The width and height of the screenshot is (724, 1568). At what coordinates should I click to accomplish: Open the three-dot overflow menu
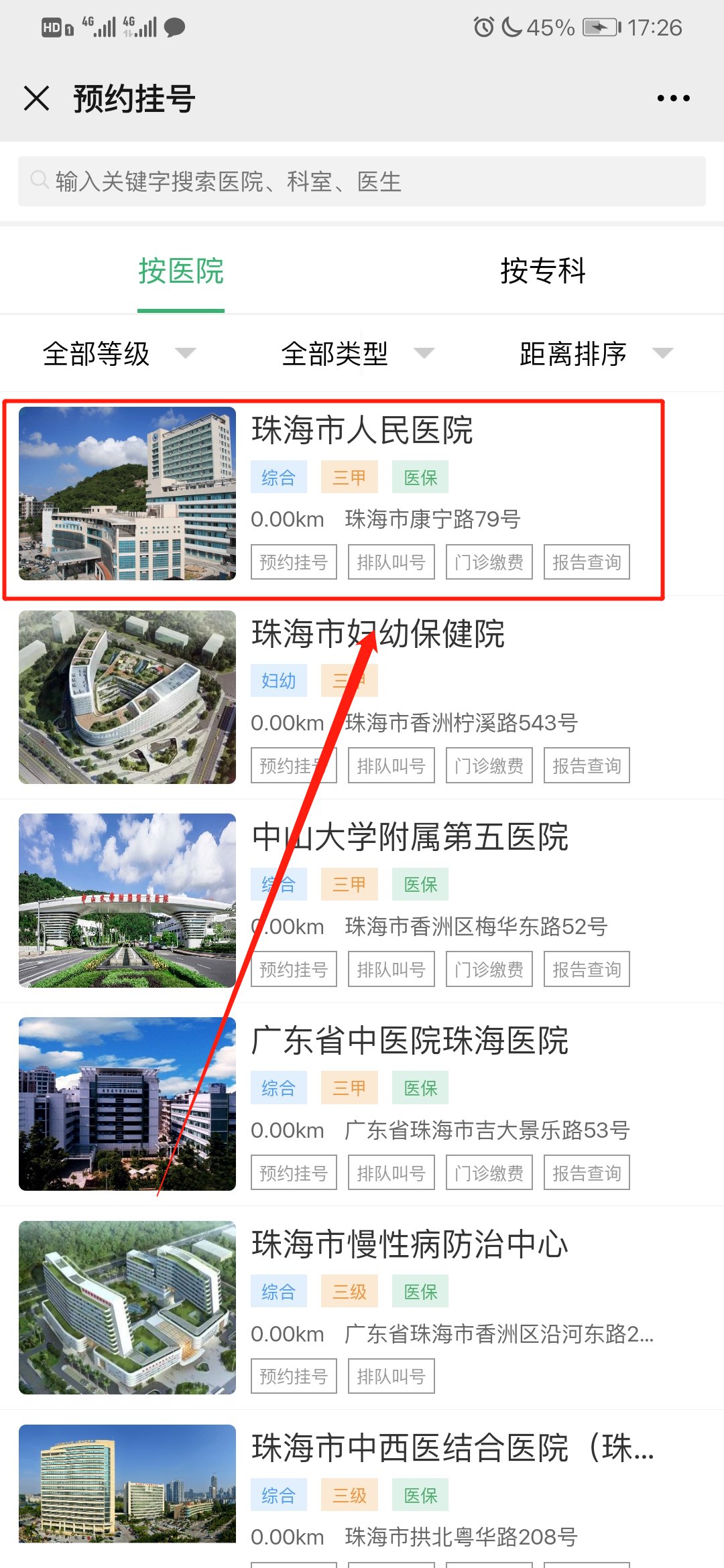click(x=673, y=99)
